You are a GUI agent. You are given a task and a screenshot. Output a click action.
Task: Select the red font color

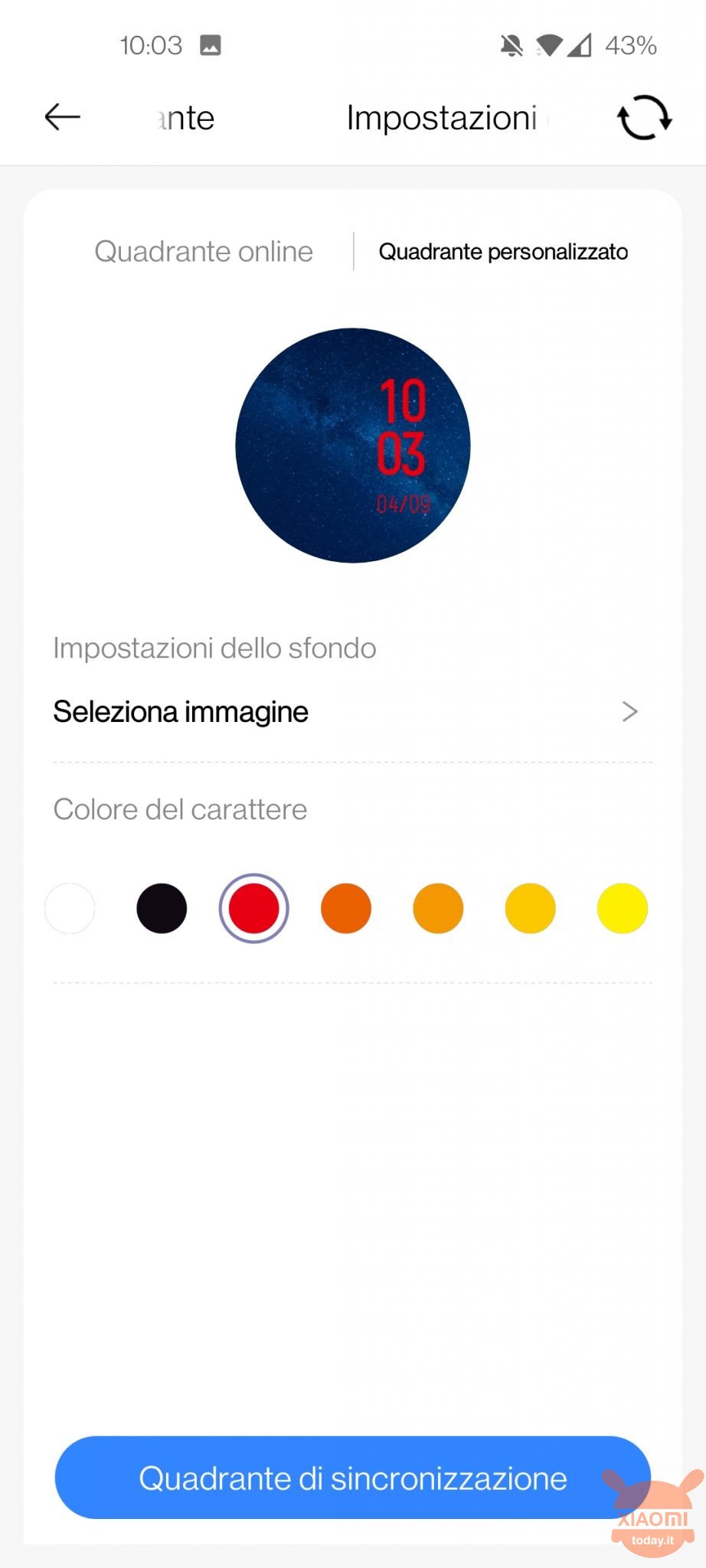[253, 908]
